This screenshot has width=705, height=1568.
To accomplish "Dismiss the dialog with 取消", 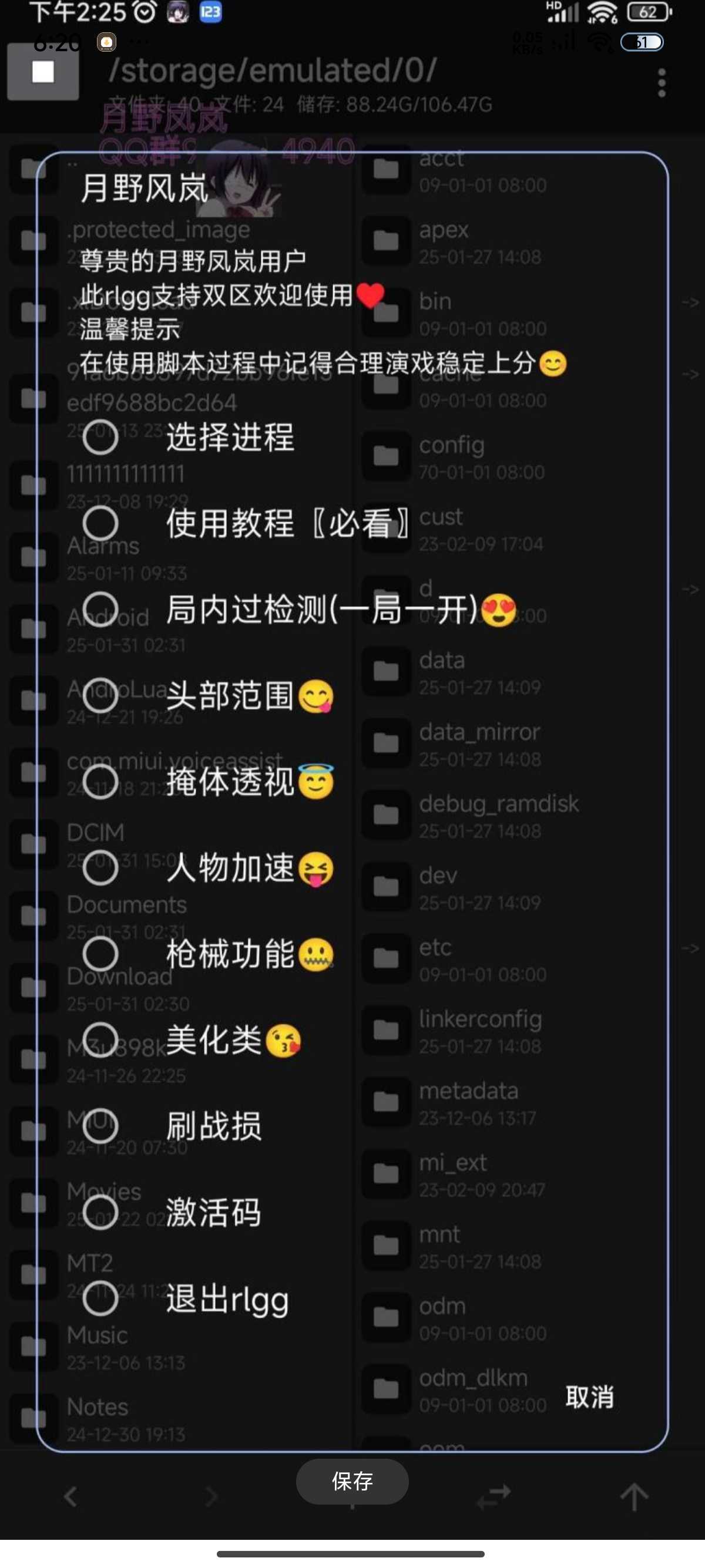I will [x=589, y=1397].
